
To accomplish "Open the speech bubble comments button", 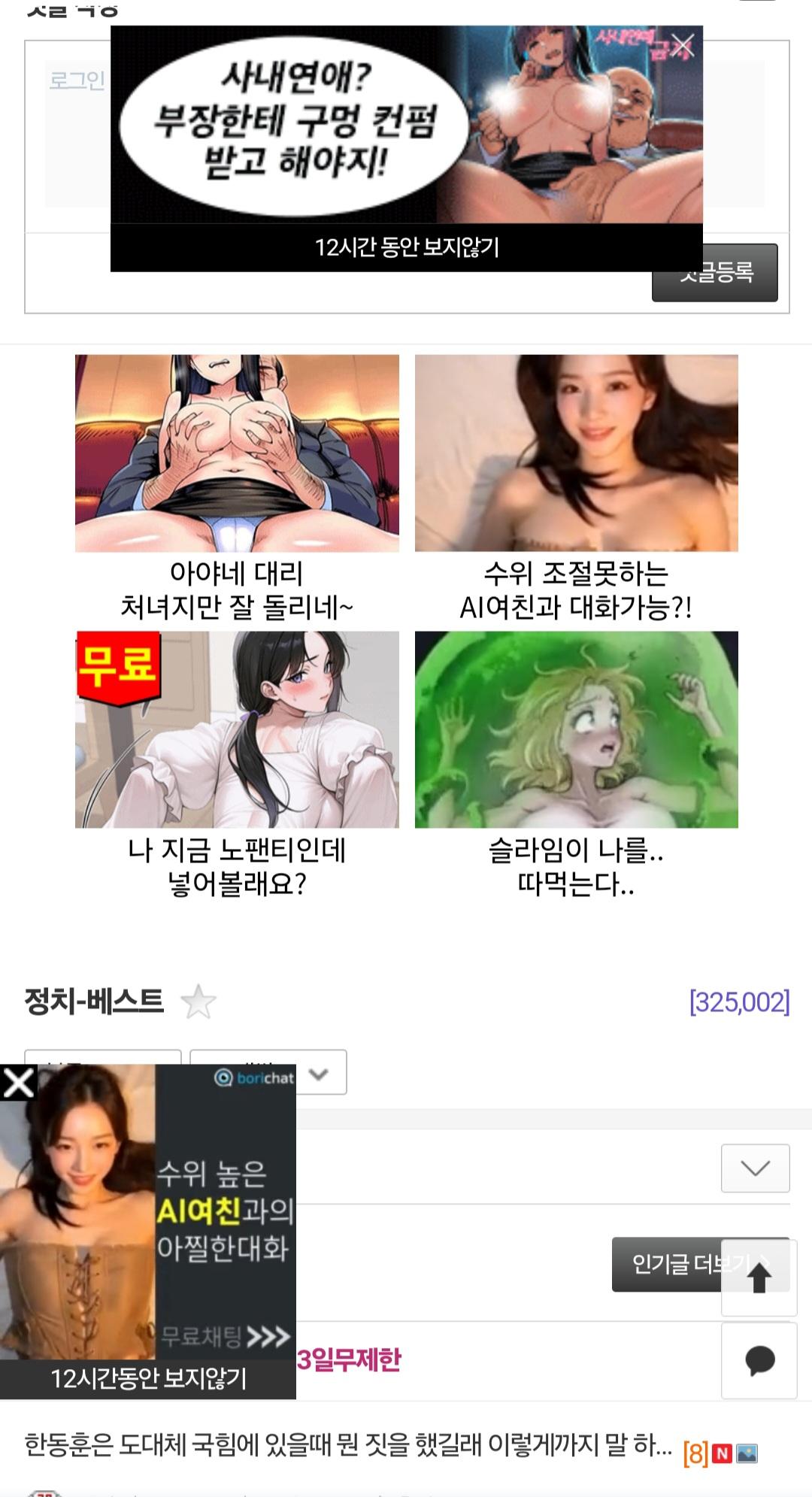I will (759, 1360).
